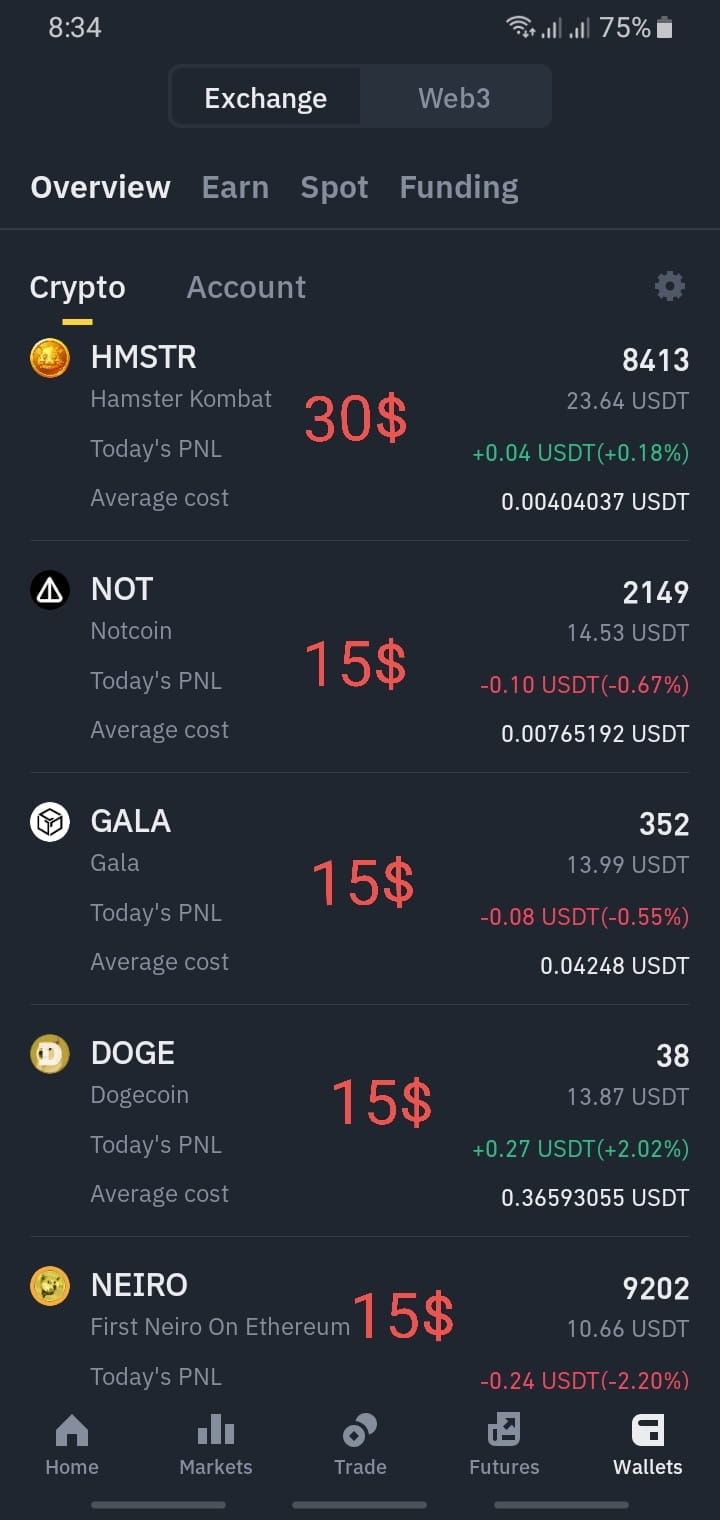720x1520 pixels.
Task: Open Today's PNL for DOGE
Action: pyautogui.click(x=156, y=1144)
